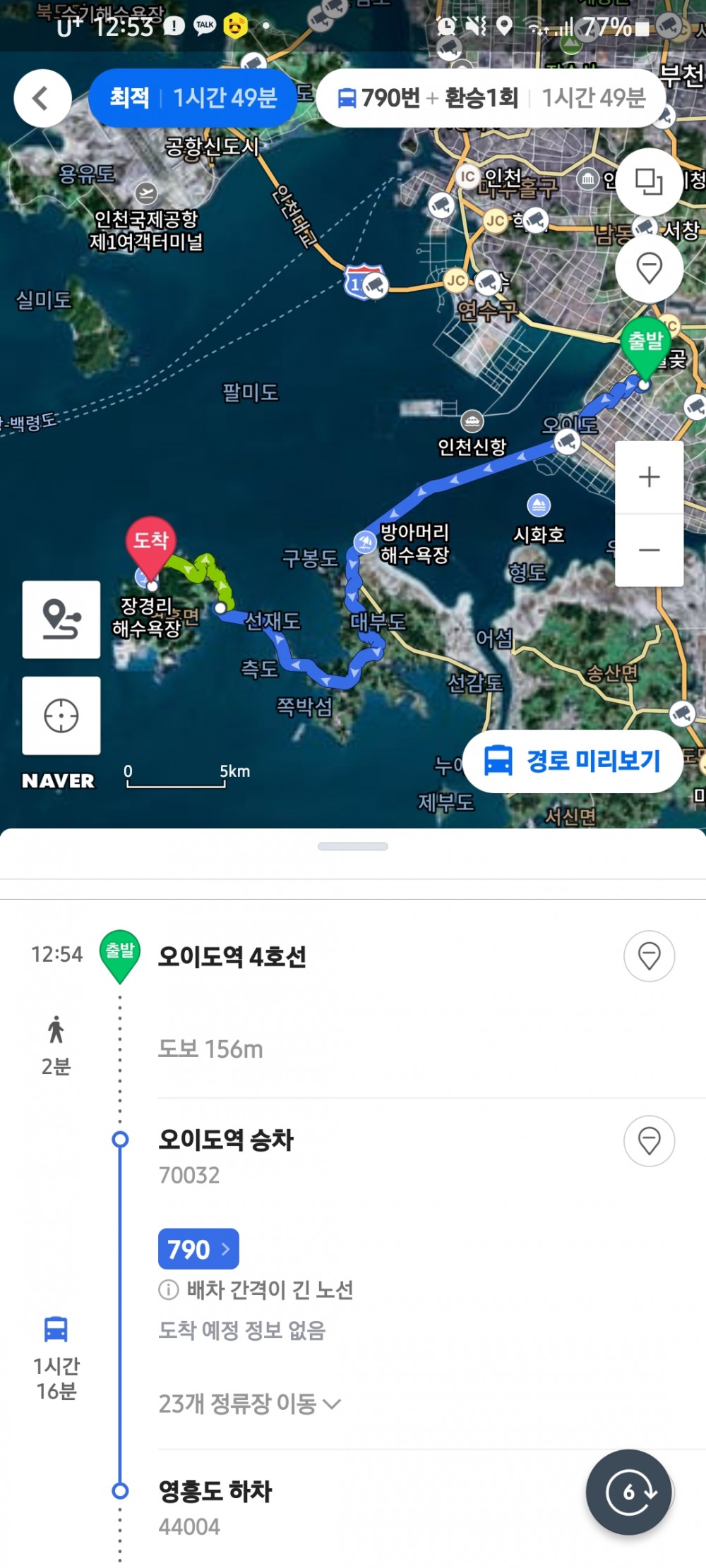
Task: Zoom in on the map
Action: pyautogui.click(x=649, y=477)
